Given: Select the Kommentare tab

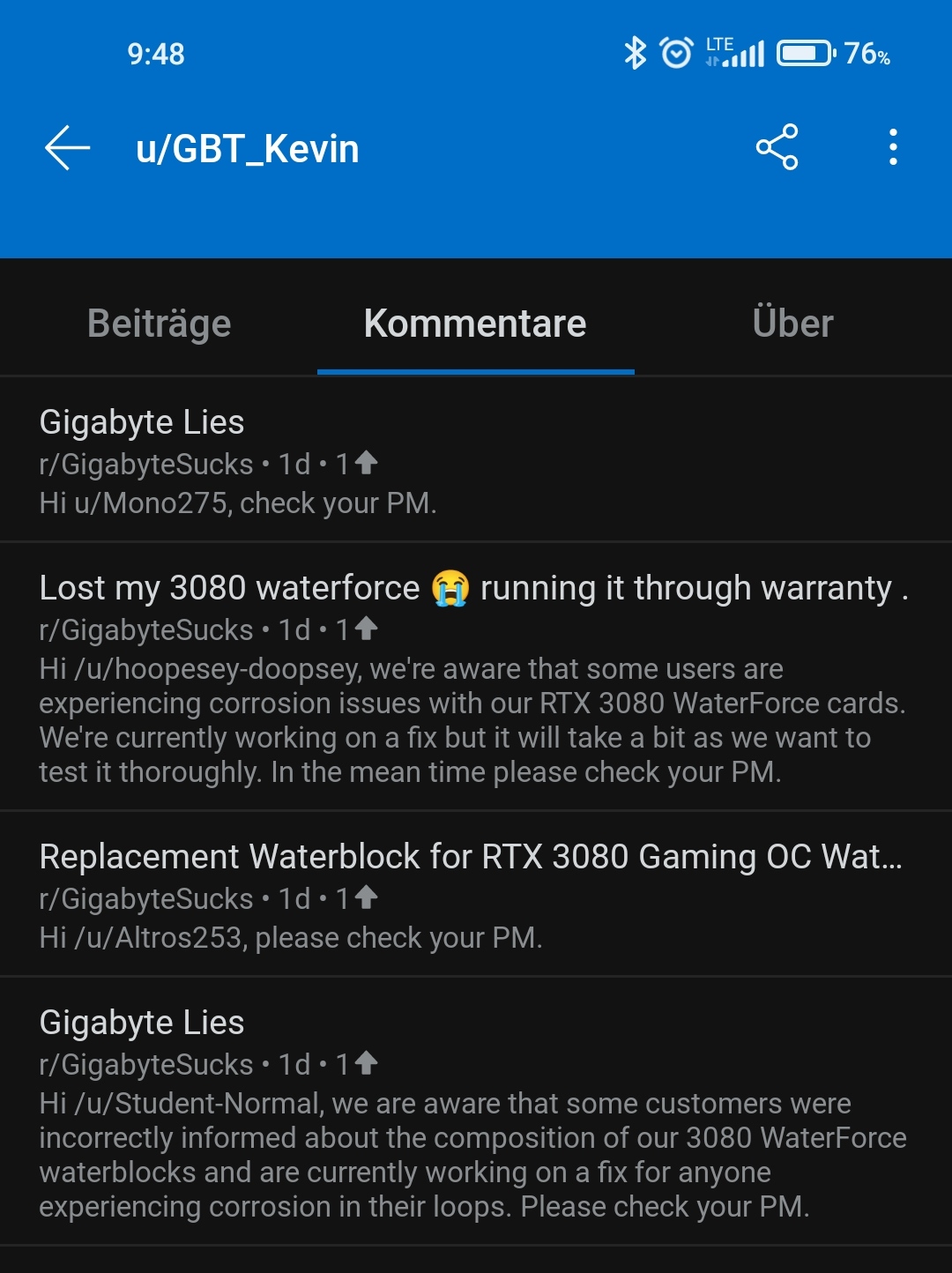Looking at the screenshot, I should pyautogui.click(x=475, y=324).
